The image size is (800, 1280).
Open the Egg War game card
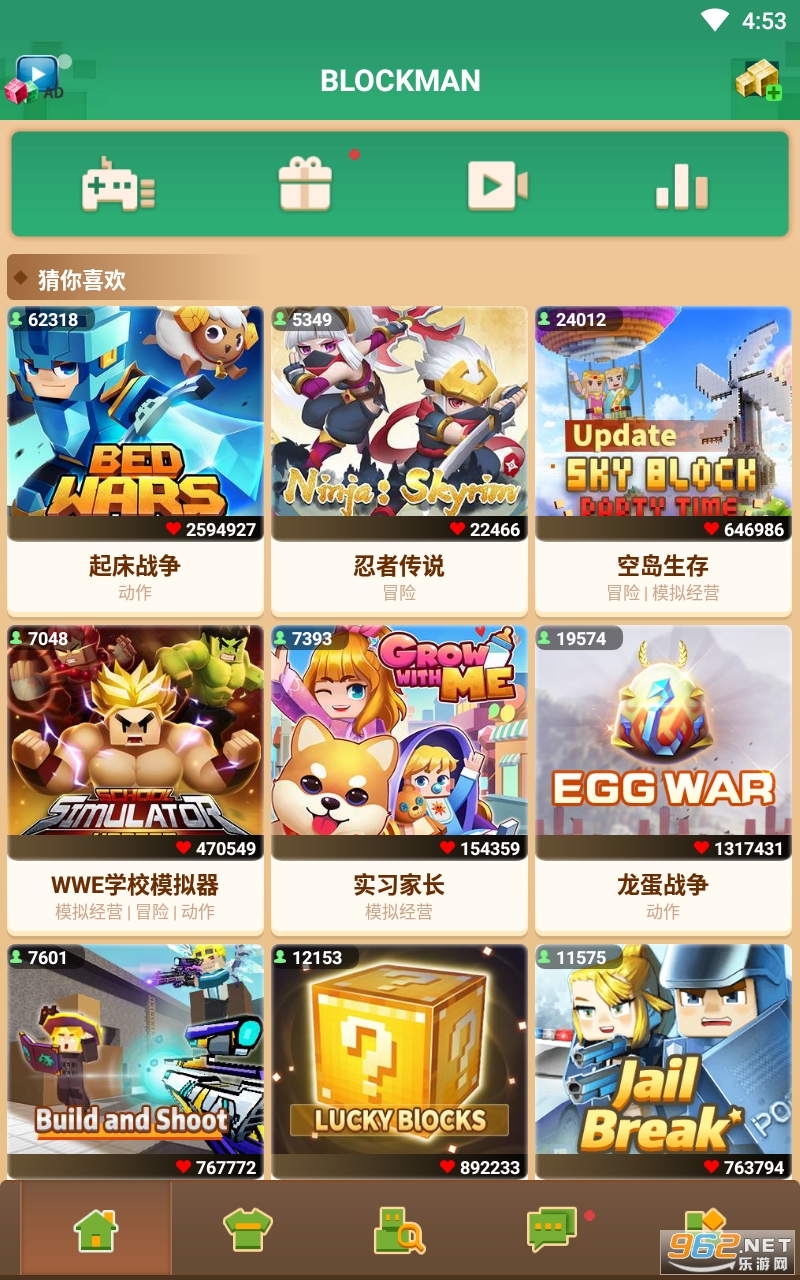click(x=663, y=779)
